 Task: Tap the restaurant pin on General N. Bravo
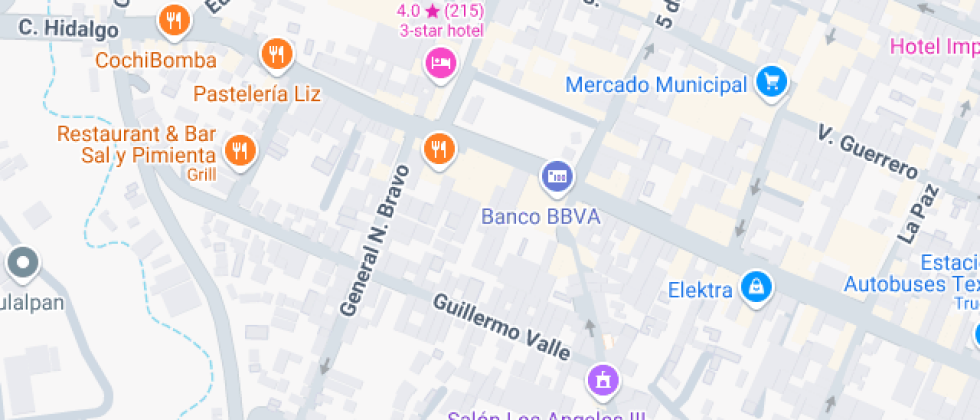pos(437,149)
